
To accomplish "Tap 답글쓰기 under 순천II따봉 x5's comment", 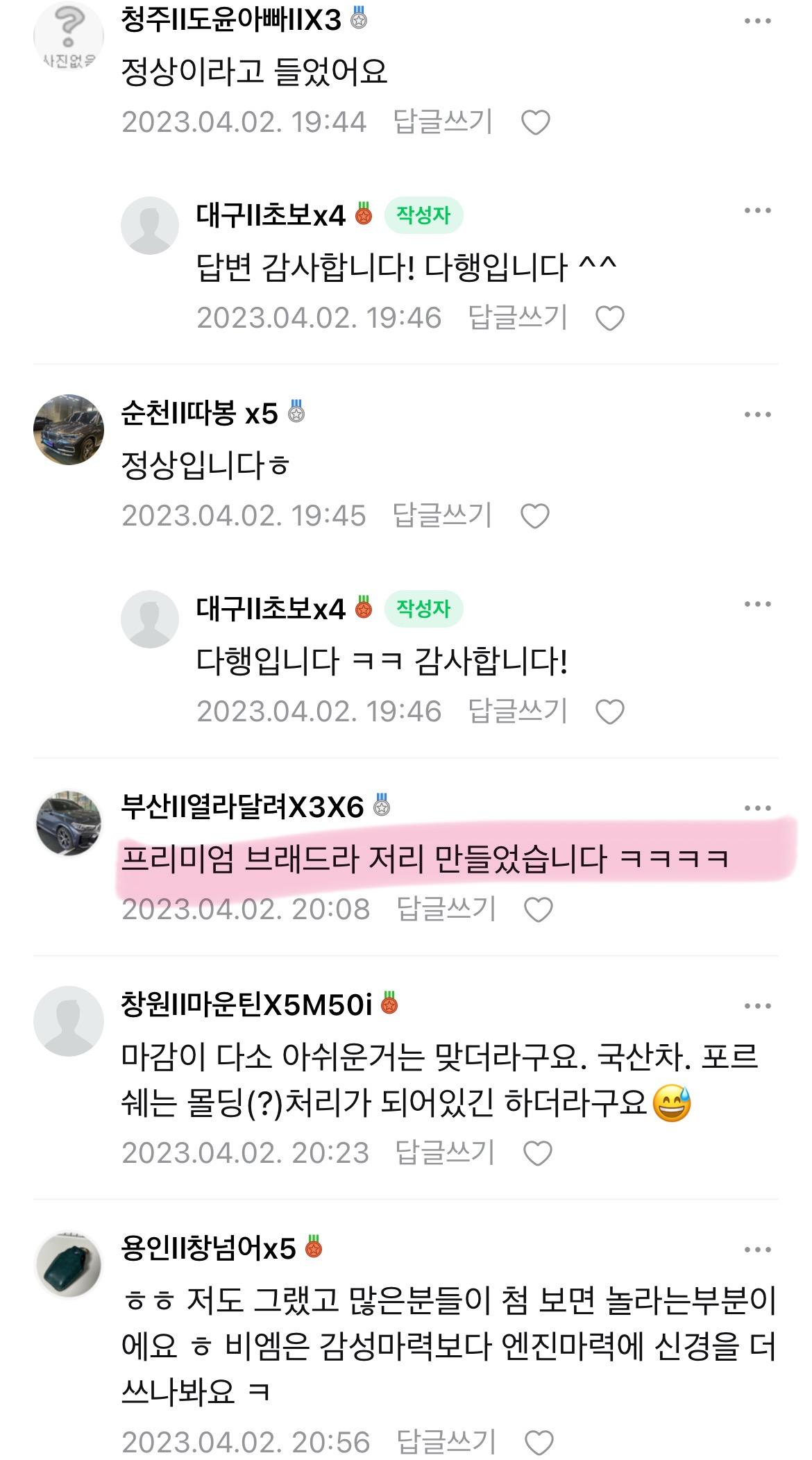I will point(442,516).
